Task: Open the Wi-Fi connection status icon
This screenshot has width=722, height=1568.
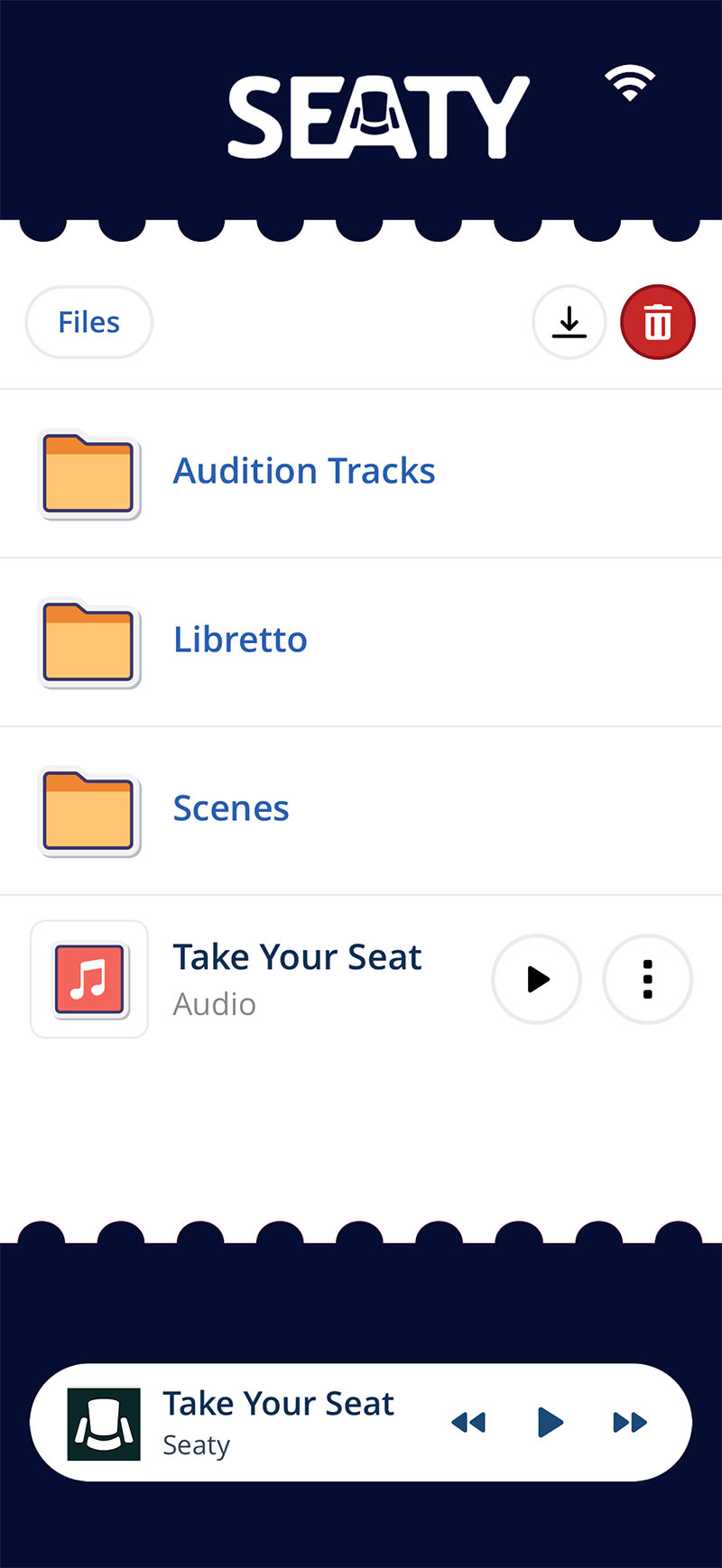Action: pos(629,83)
